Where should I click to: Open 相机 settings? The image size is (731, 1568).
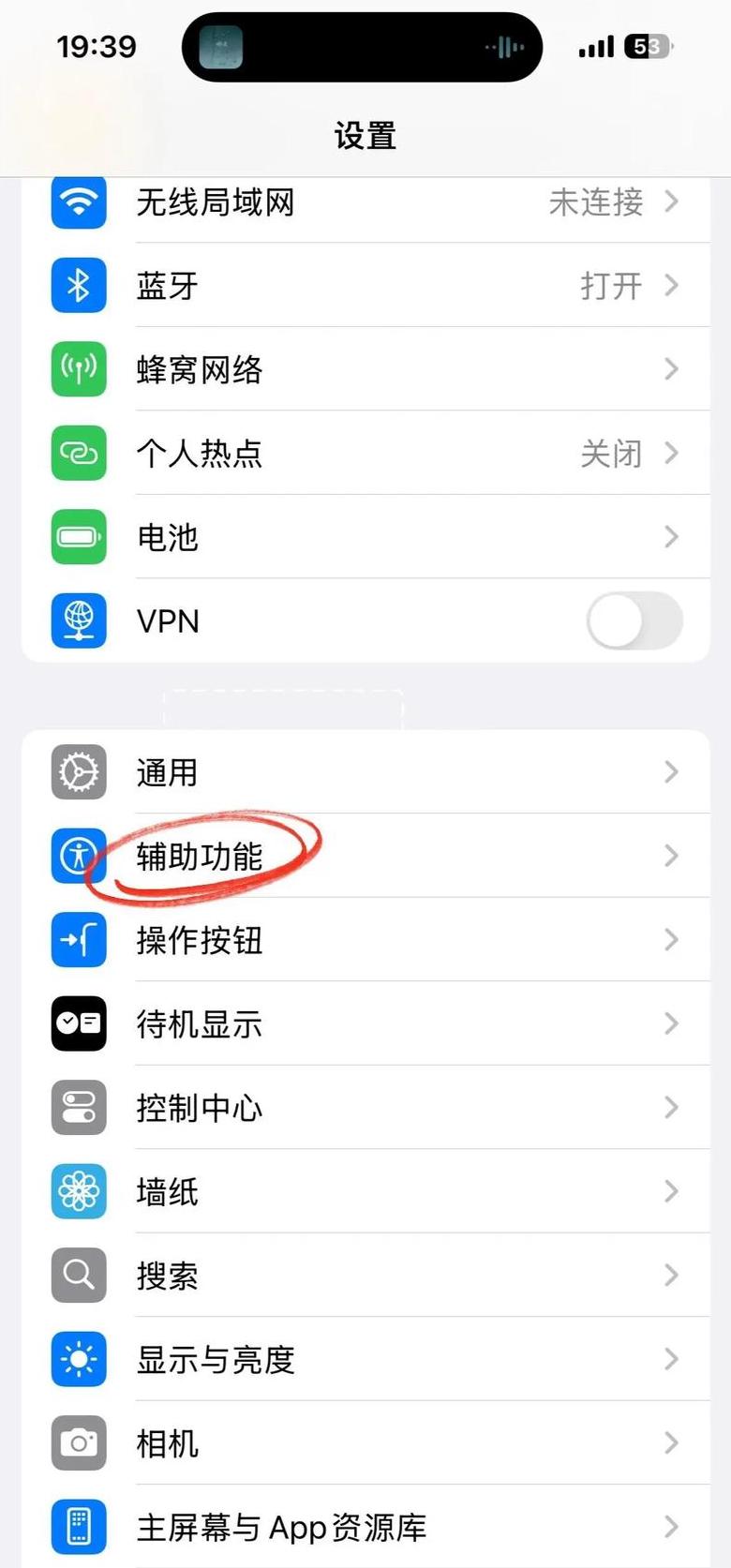point(365,1443)
